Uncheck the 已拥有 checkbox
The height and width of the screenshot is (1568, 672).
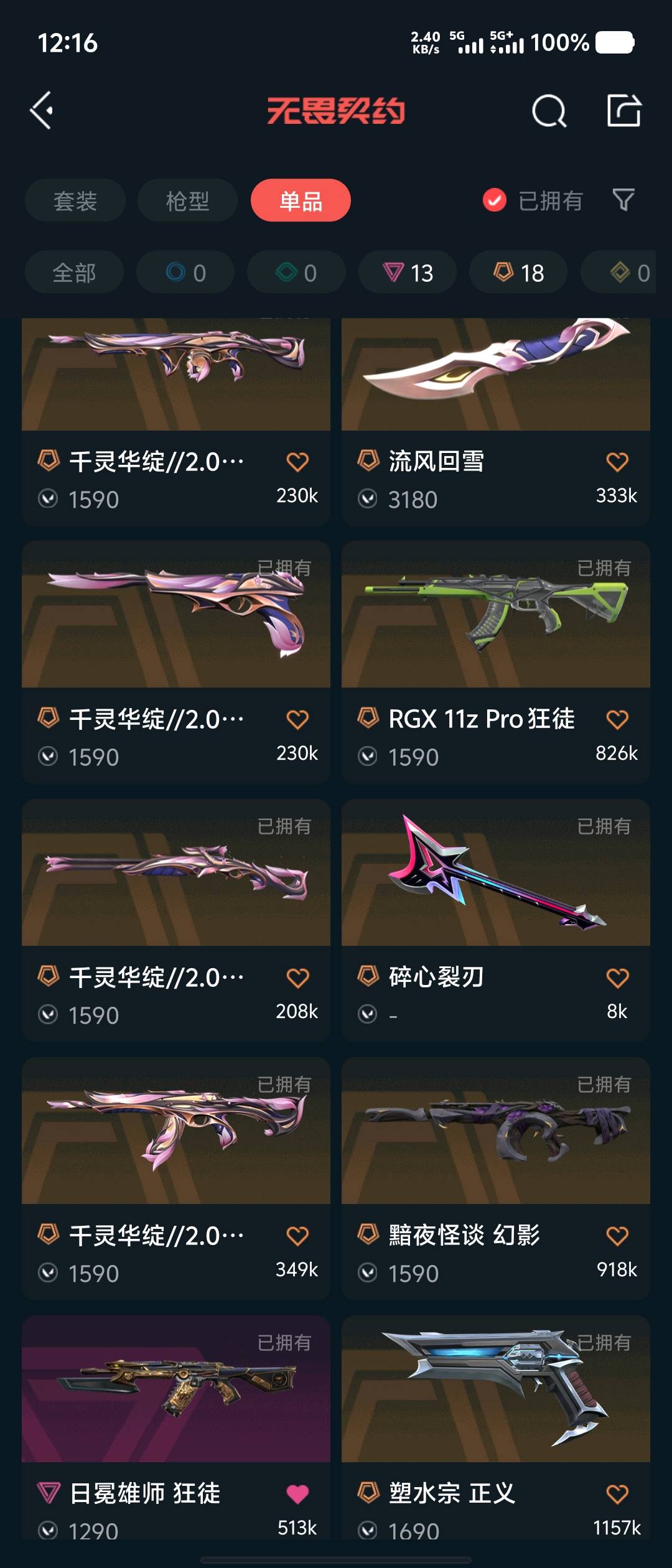tap(495, 200)
